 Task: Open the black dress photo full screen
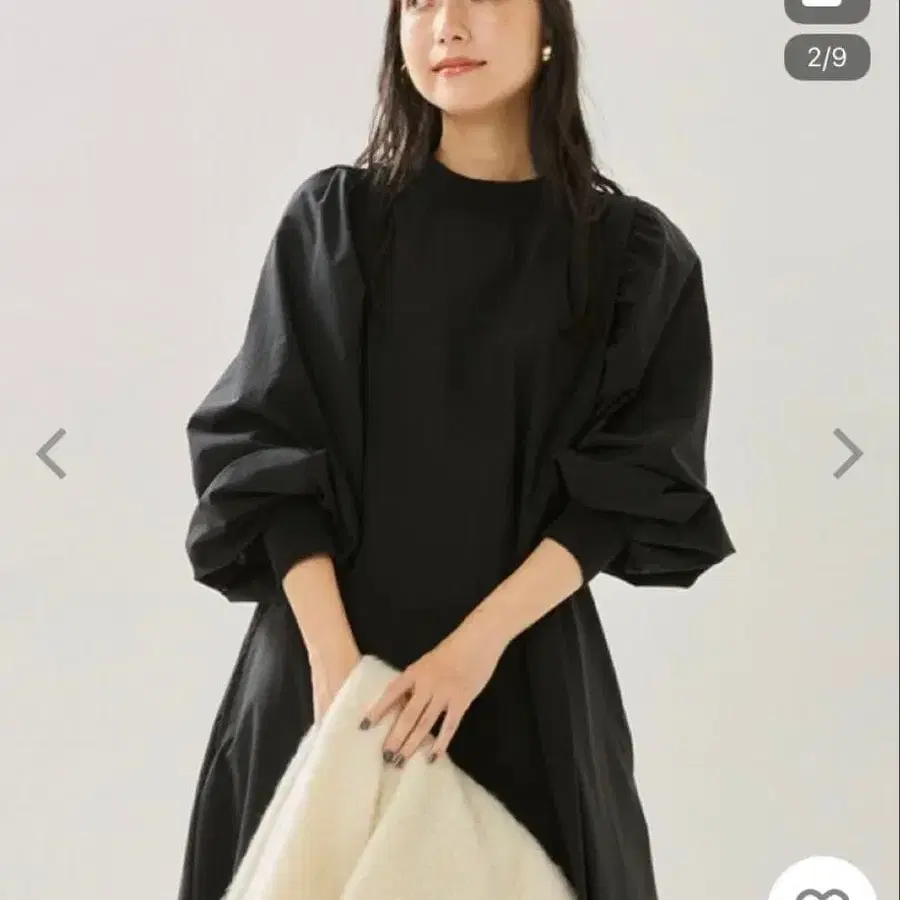coord(450,450)
